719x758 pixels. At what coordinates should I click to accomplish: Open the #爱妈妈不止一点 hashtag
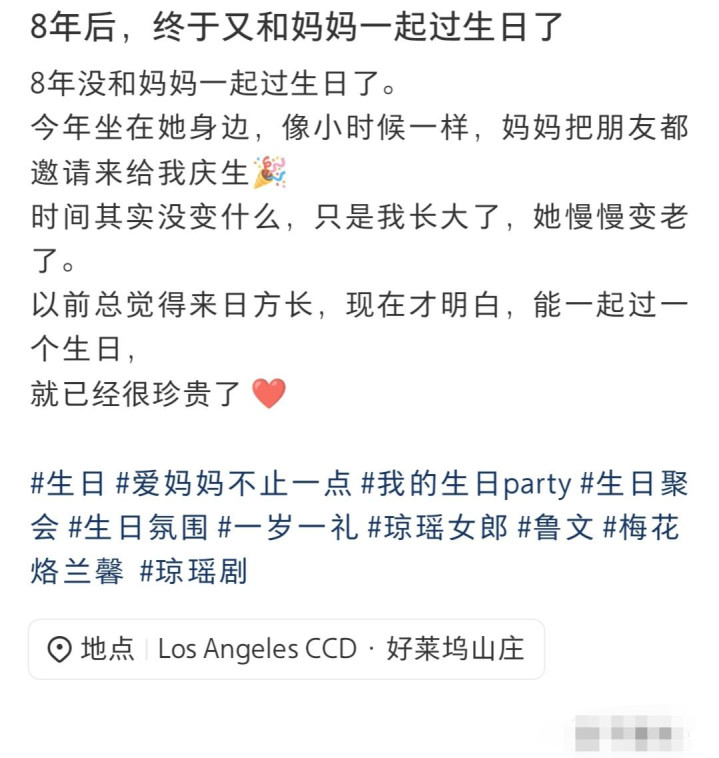coord(233,484)
